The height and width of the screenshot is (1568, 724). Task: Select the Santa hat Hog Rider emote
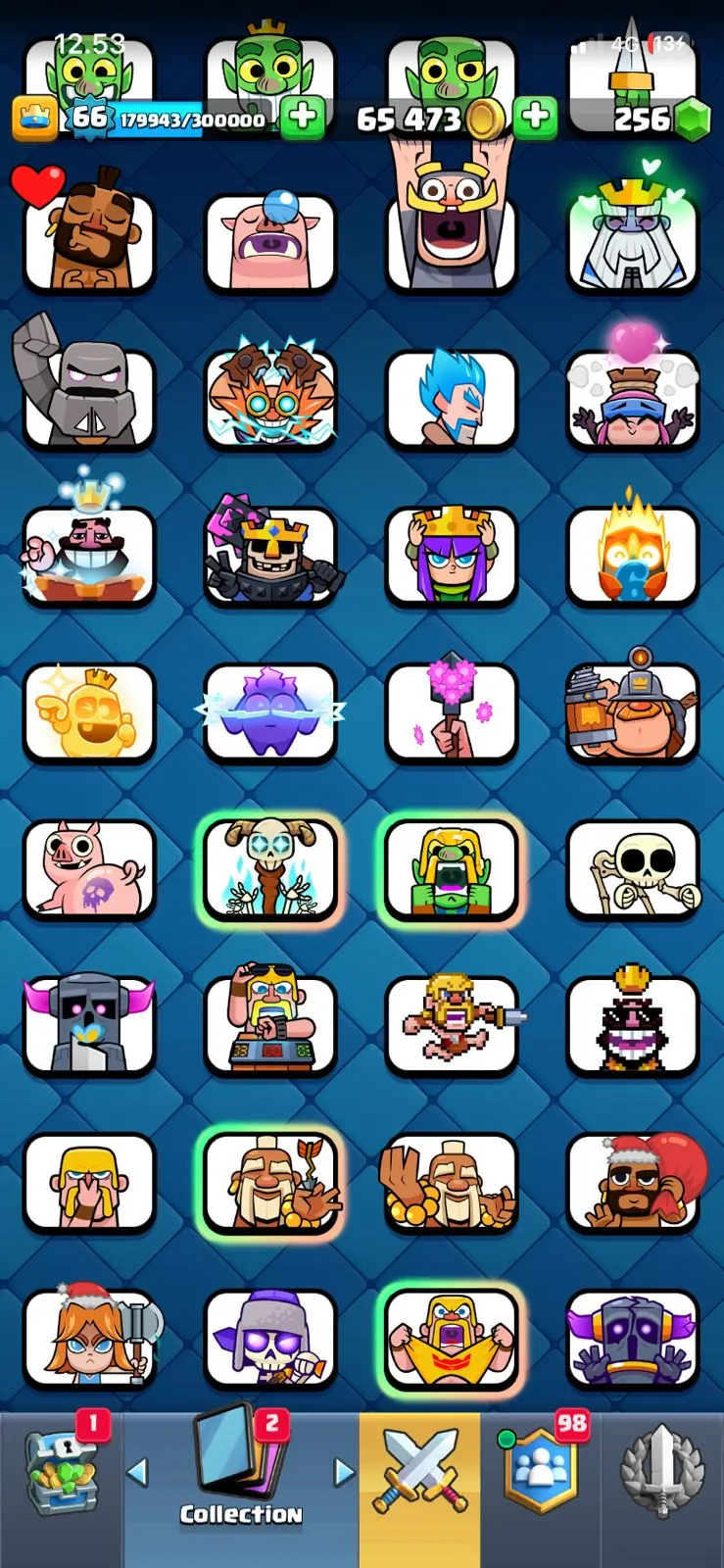[633, 1183]
